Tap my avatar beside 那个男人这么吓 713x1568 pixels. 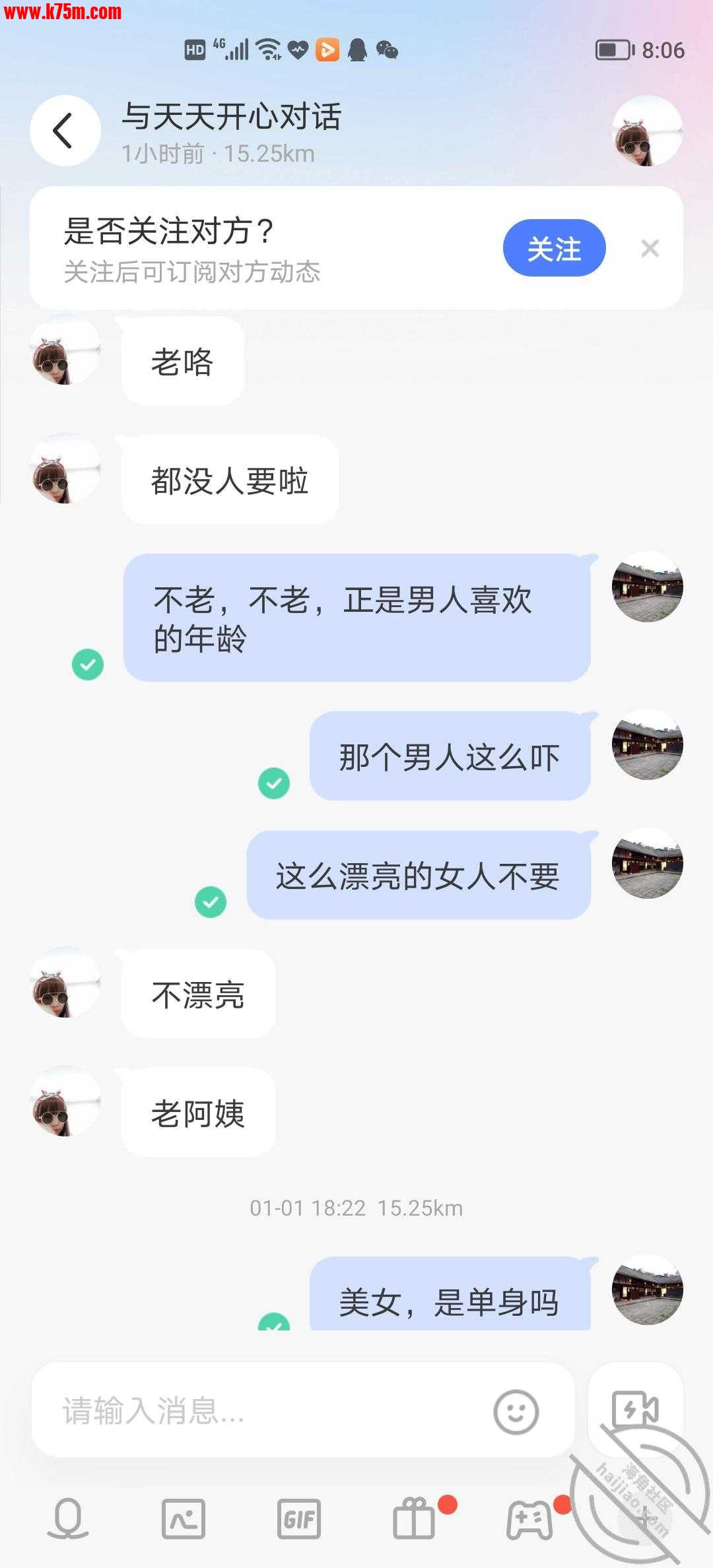coord(647,744)
